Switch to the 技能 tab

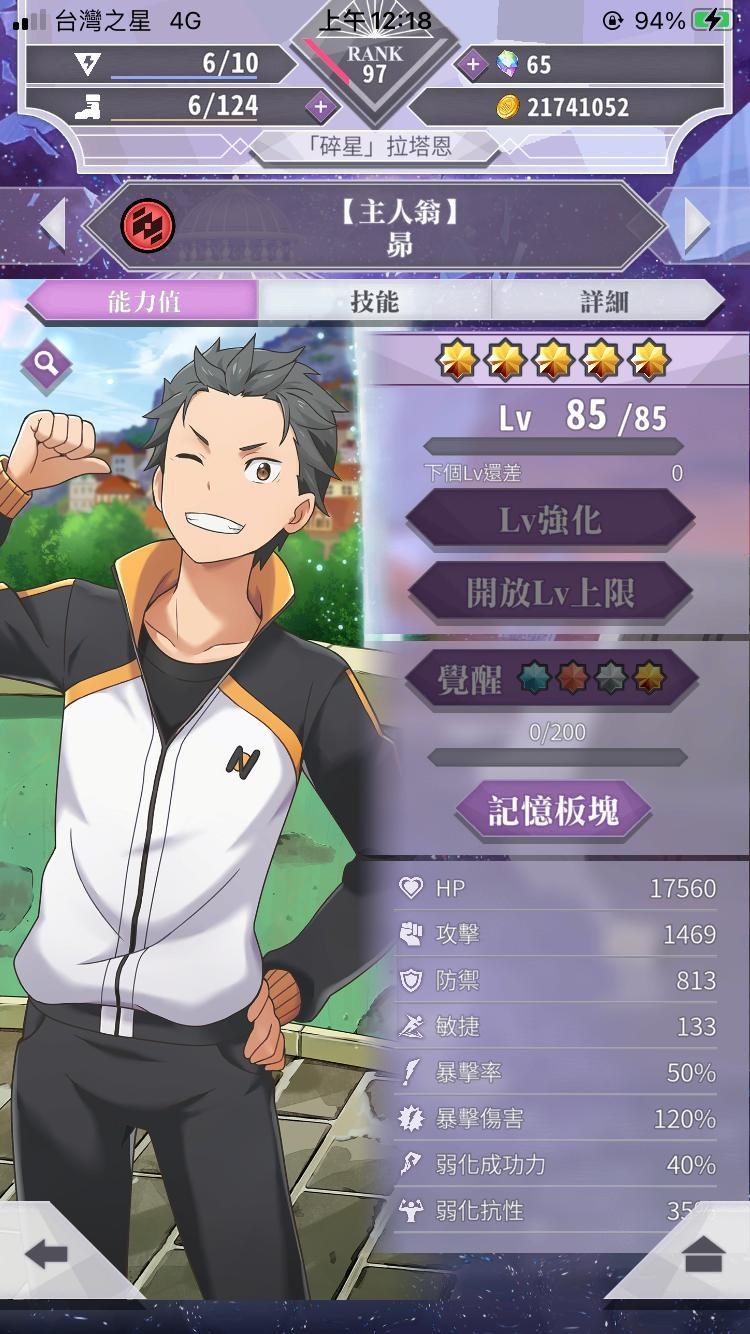[x=375, y=302]
